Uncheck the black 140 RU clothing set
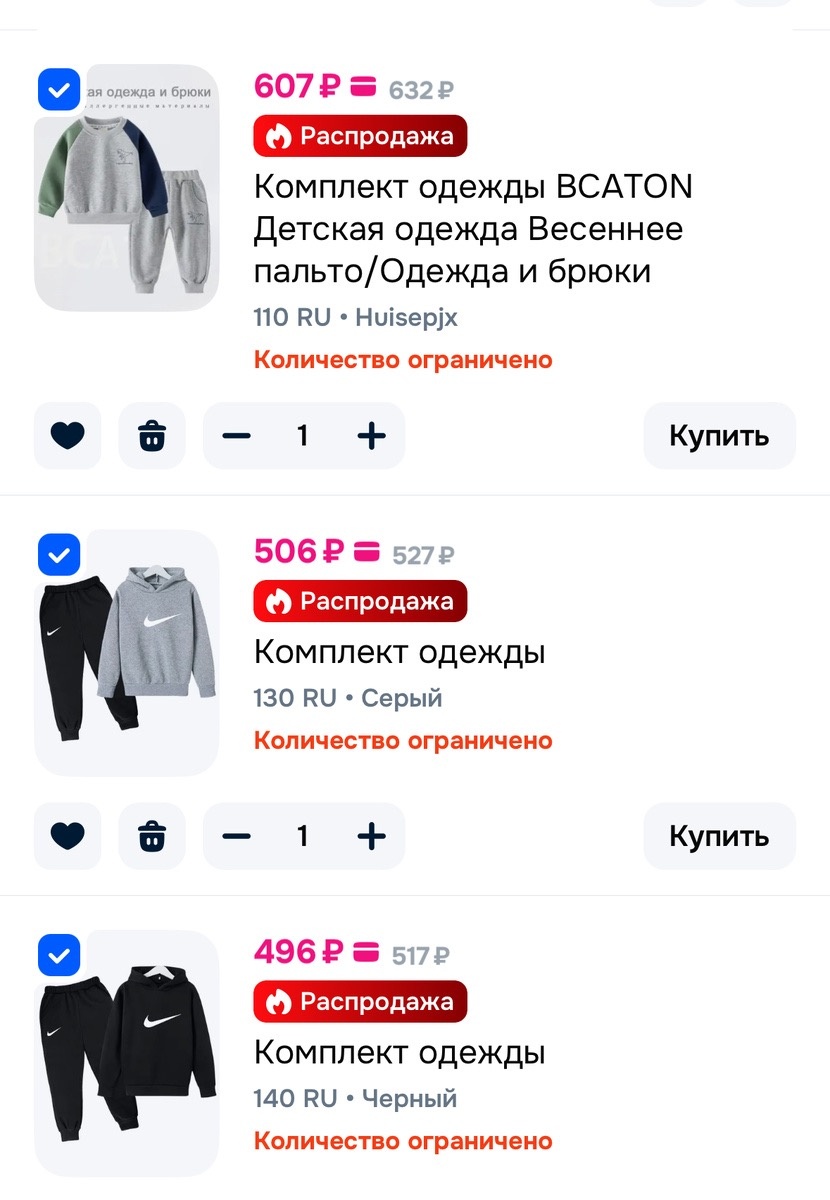Viewport: 830px width, 1200px height. [x=58, y=956]
